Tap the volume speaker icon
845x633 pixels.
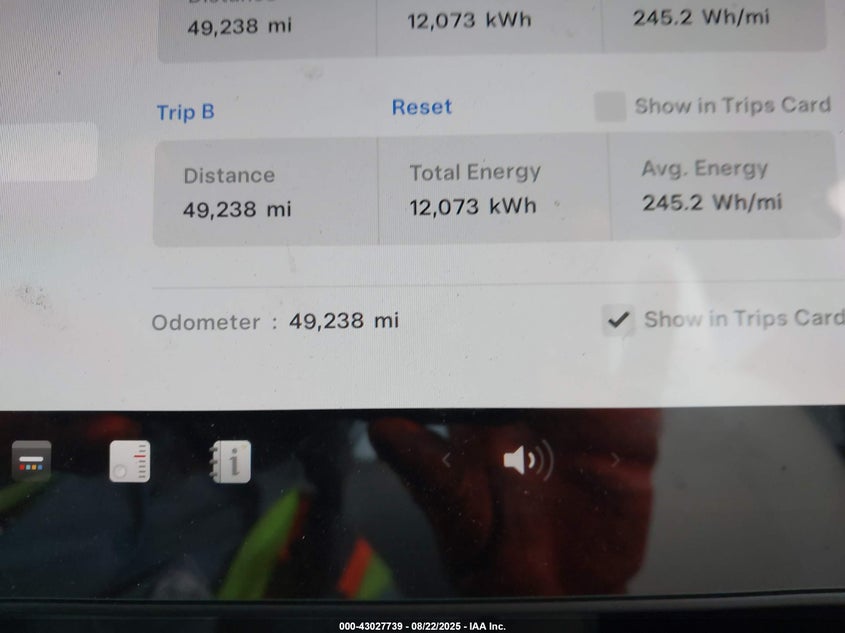click(x=527, y=461)
